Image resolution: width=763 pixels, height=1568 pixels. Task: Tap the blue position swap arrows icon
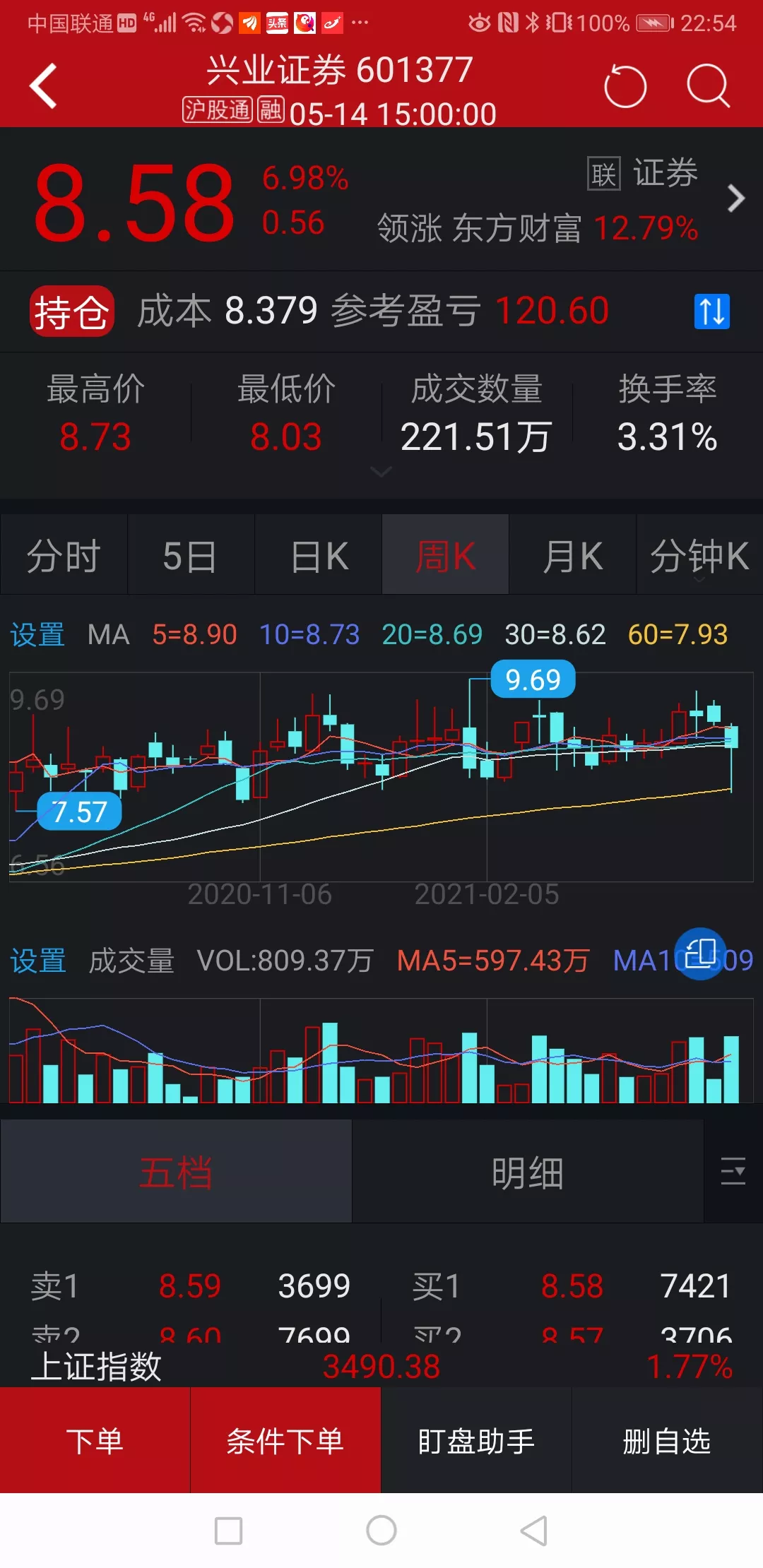click(x=711, y=311)
